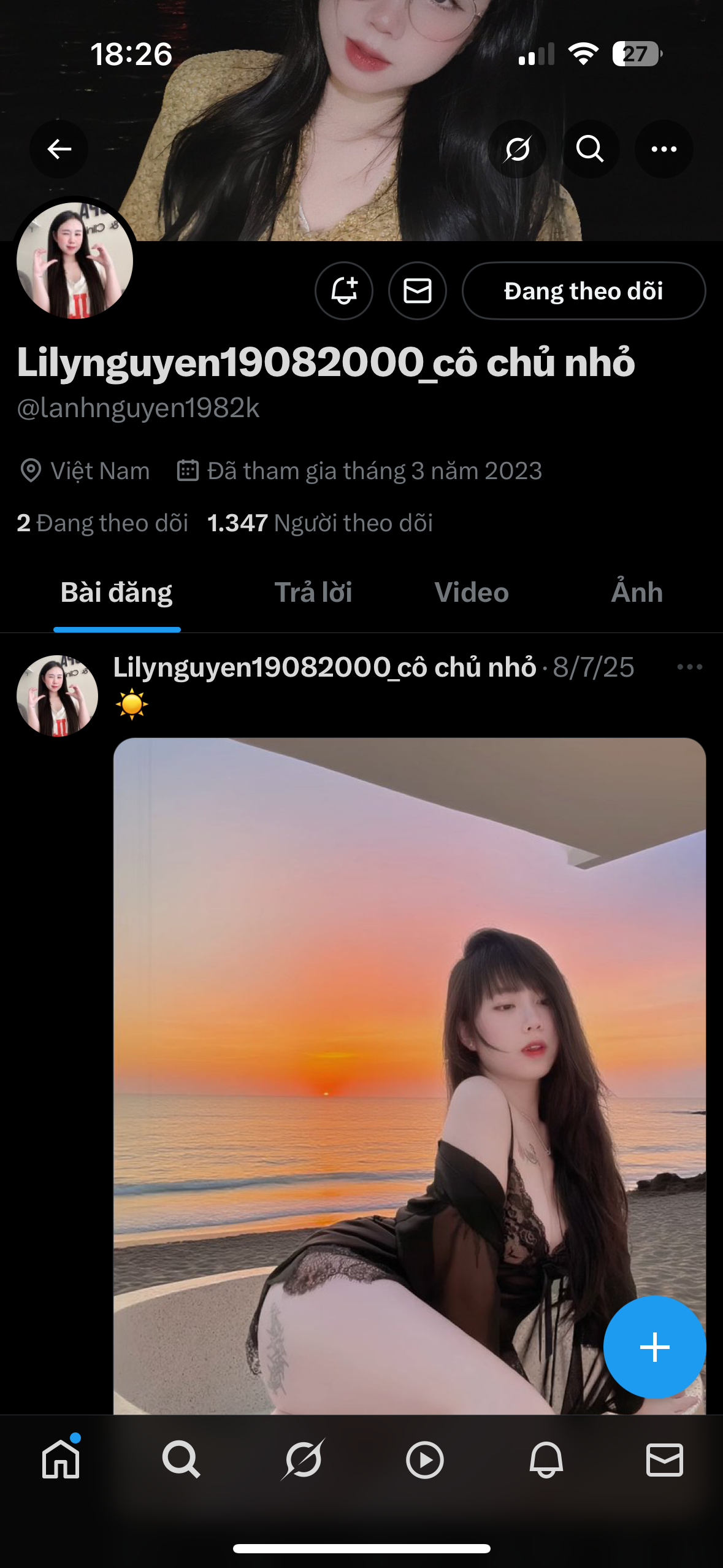
Task: Open the video play tab
Action: (424, 1459)
